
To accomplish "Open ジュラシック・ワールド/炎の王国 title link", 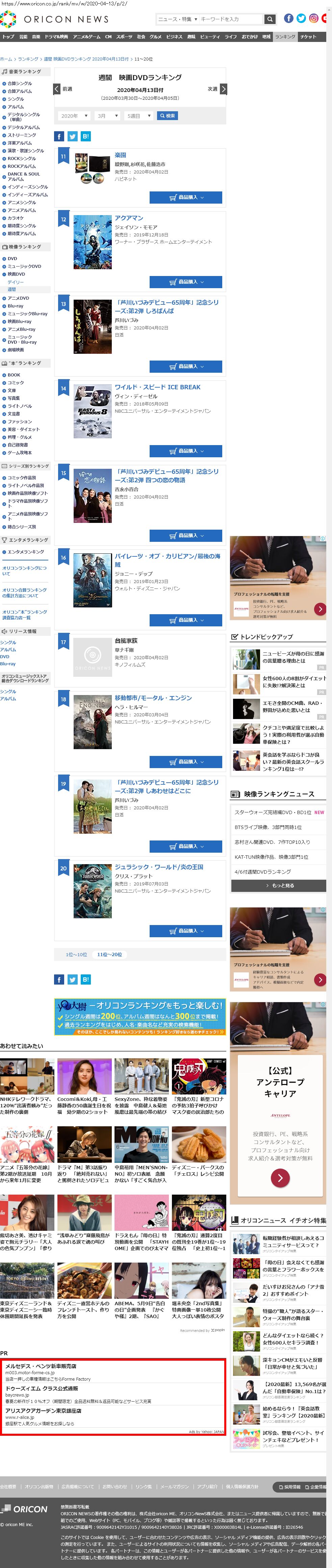I will (x=159, y=867).
